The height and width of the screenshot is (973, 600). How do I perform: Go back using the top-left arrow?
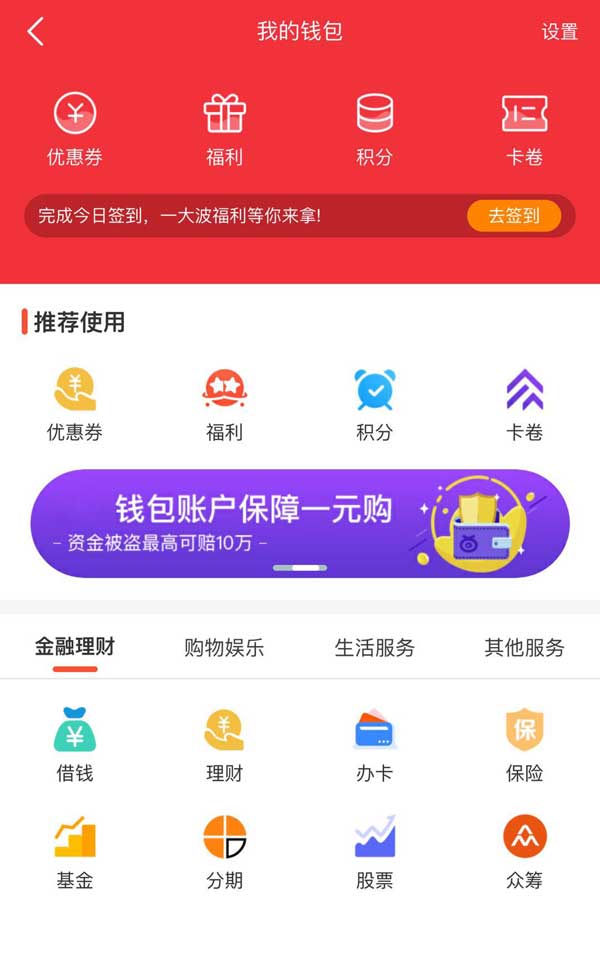36,32
